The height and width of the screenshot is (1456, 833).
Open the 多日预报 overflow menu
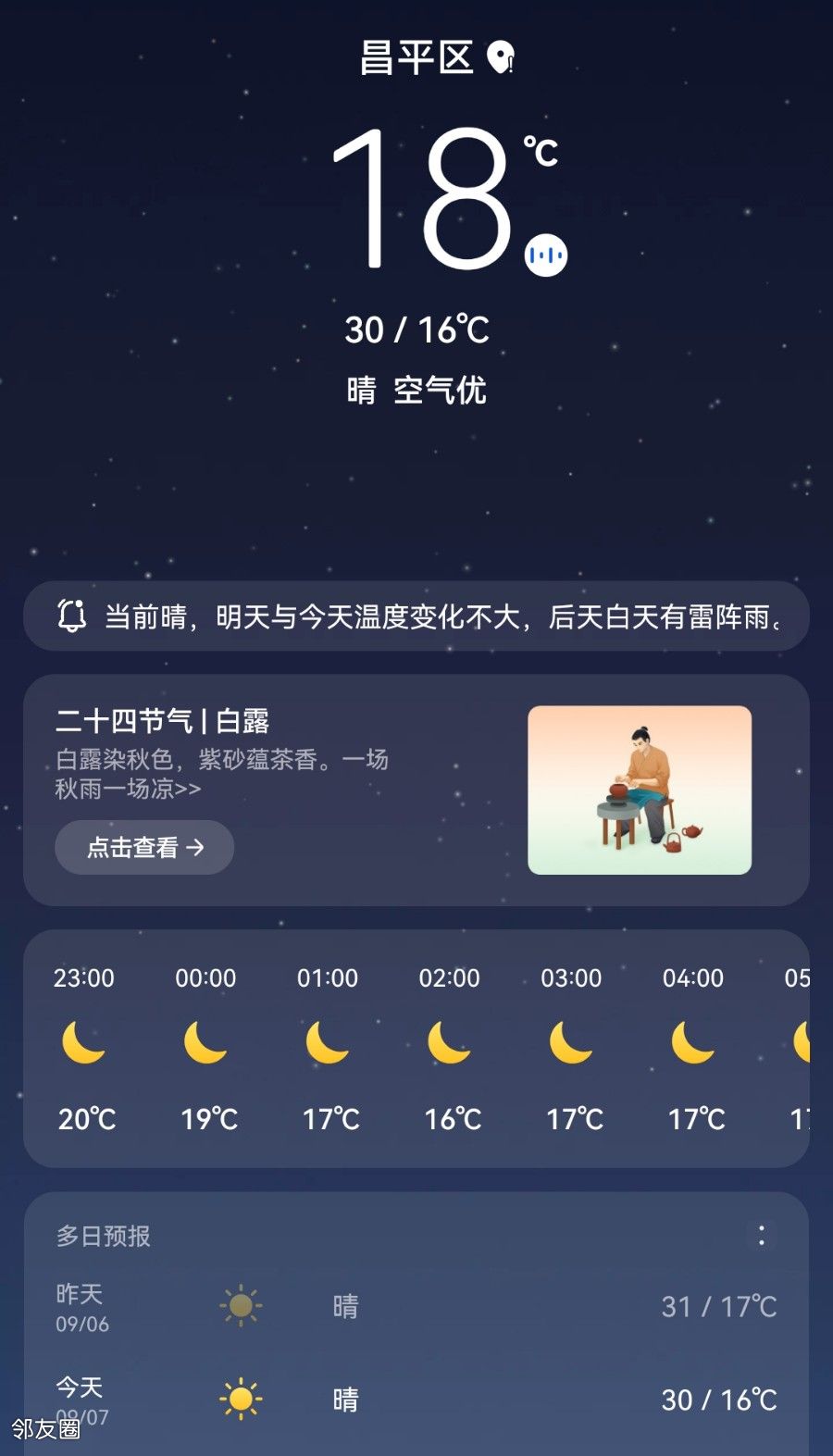pos(762,1235)
